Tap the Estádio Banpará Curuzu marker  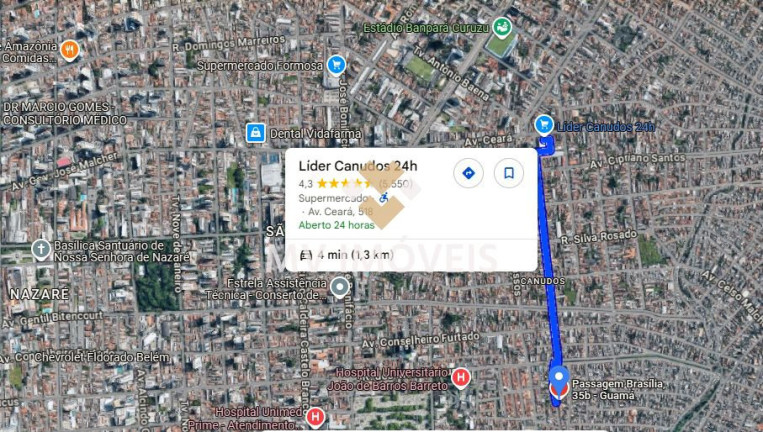(x=502, y=27)
